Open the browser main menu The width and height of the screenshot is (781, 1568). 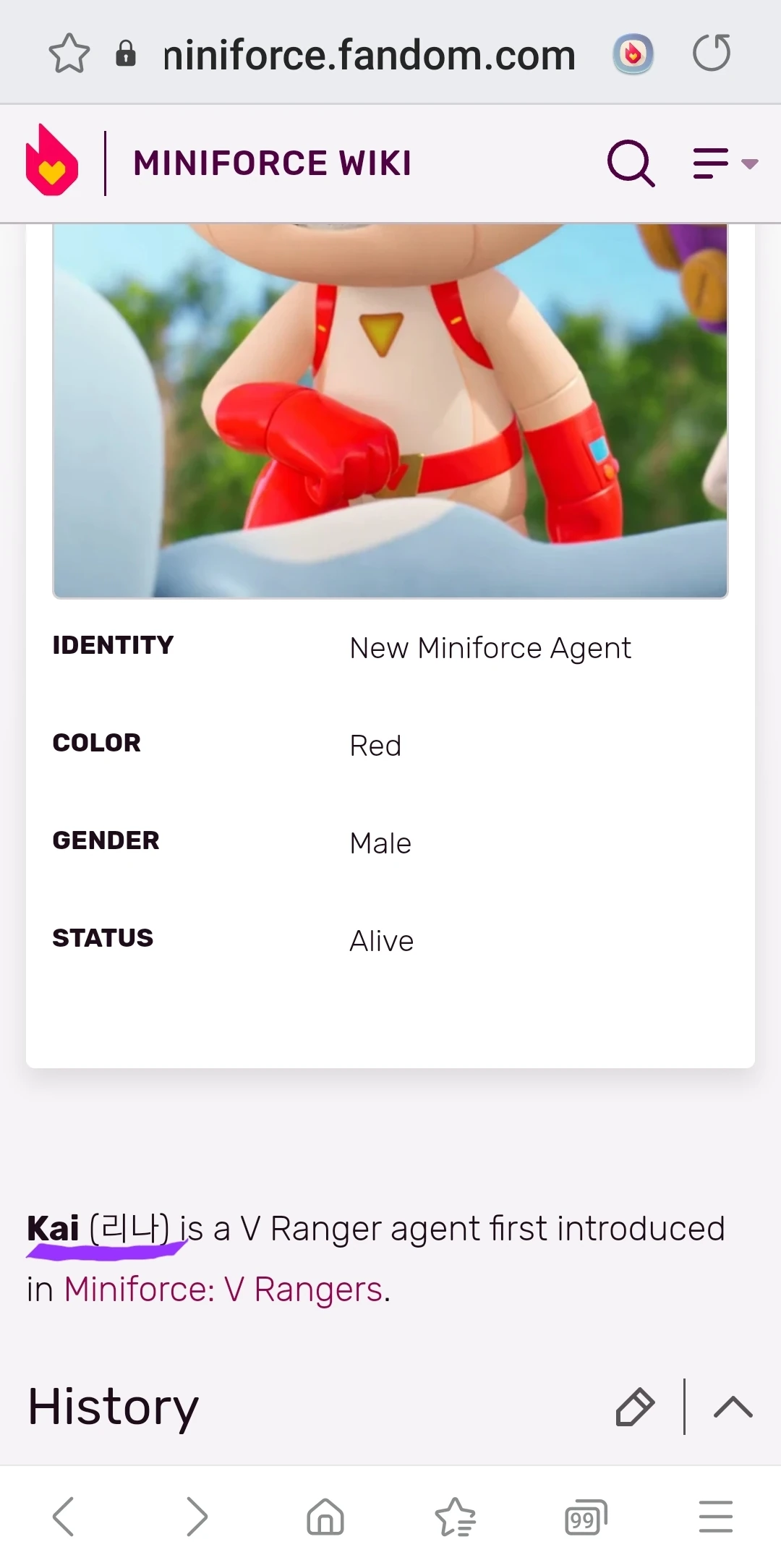pos(716,1517)
